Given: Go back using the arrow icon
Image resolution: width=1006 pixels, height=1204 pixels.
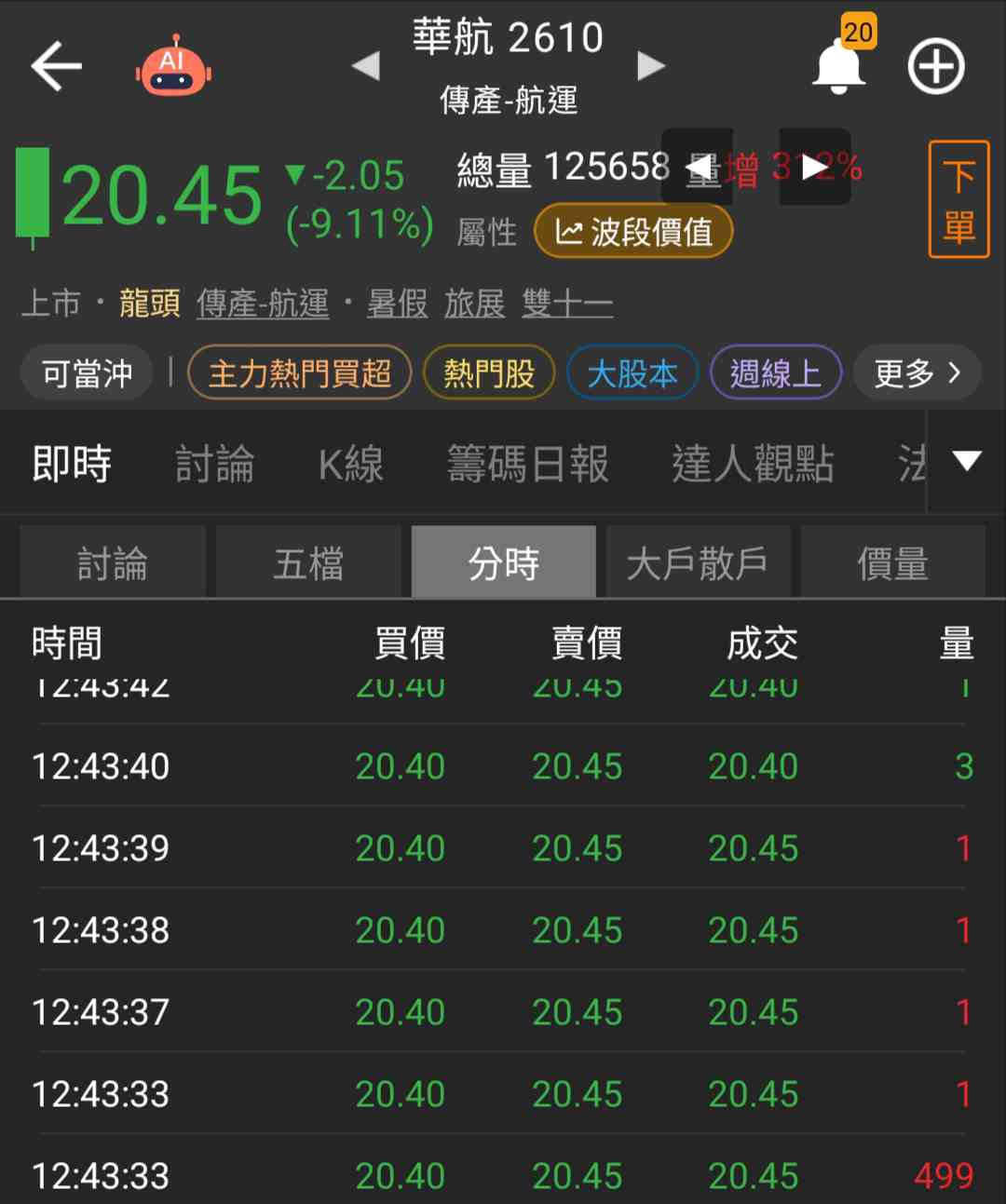Looking at the screenshot, I should click(56, 66).
